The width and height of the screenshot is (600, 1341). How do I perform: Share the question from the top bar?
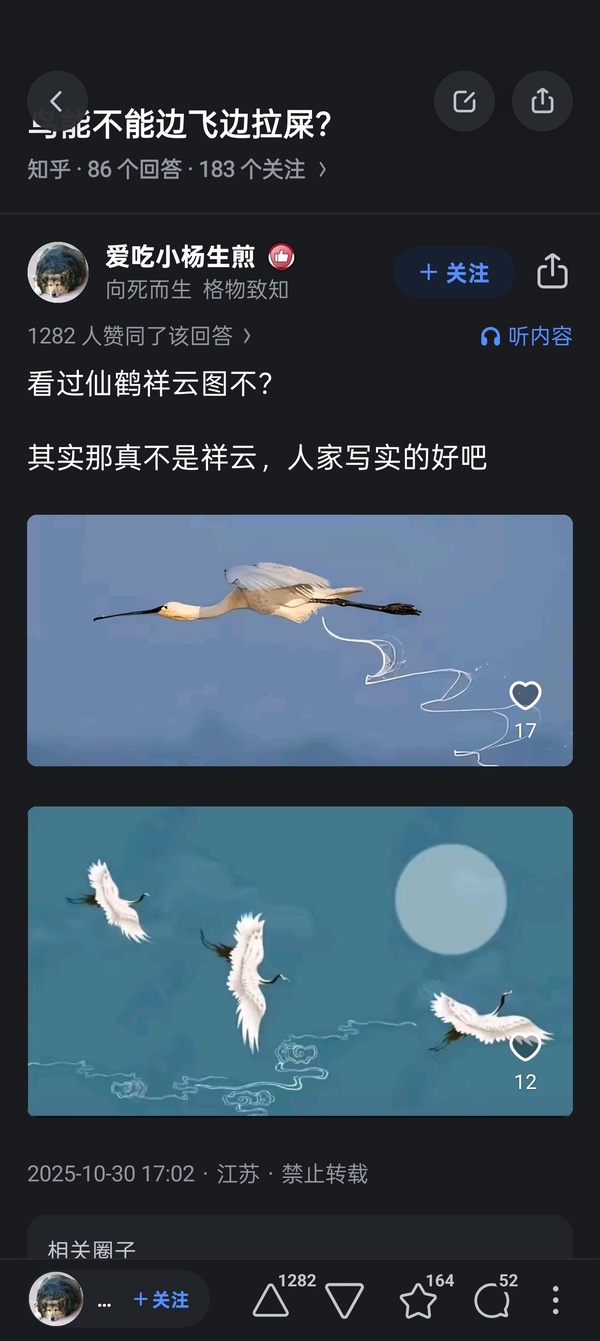coord(542,101)
